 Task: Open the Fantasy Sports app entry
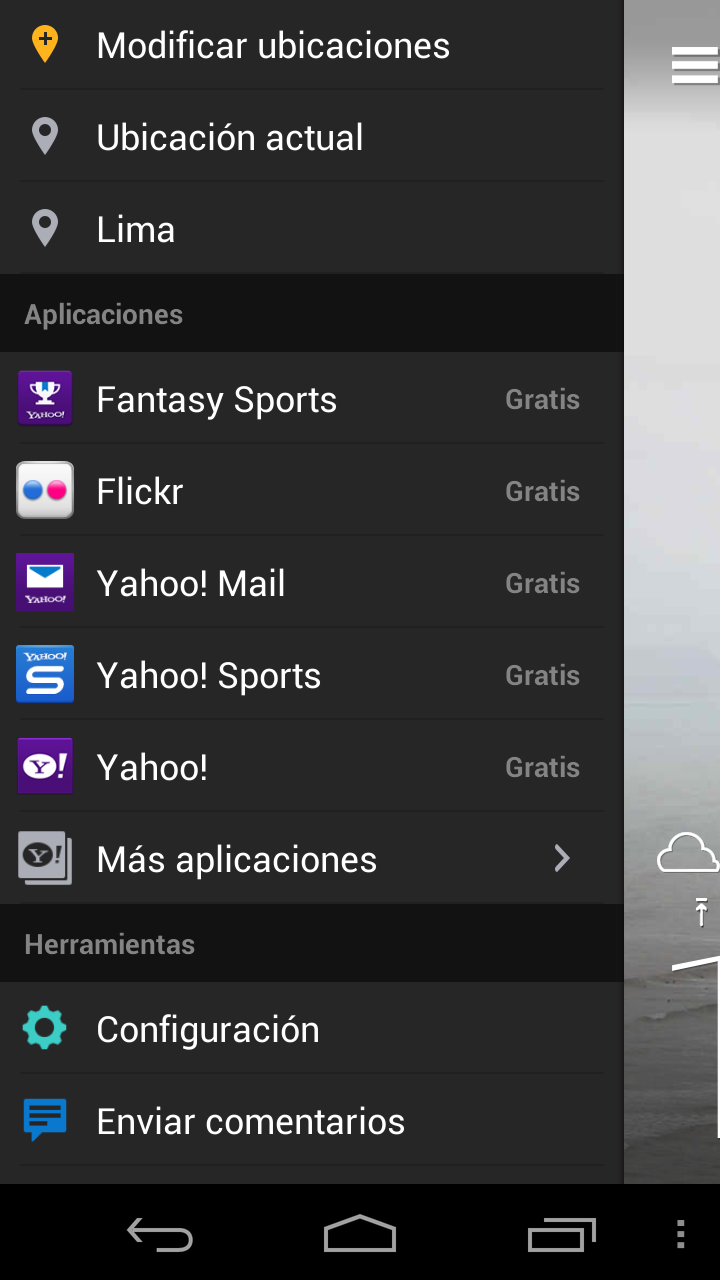(311, 398)
